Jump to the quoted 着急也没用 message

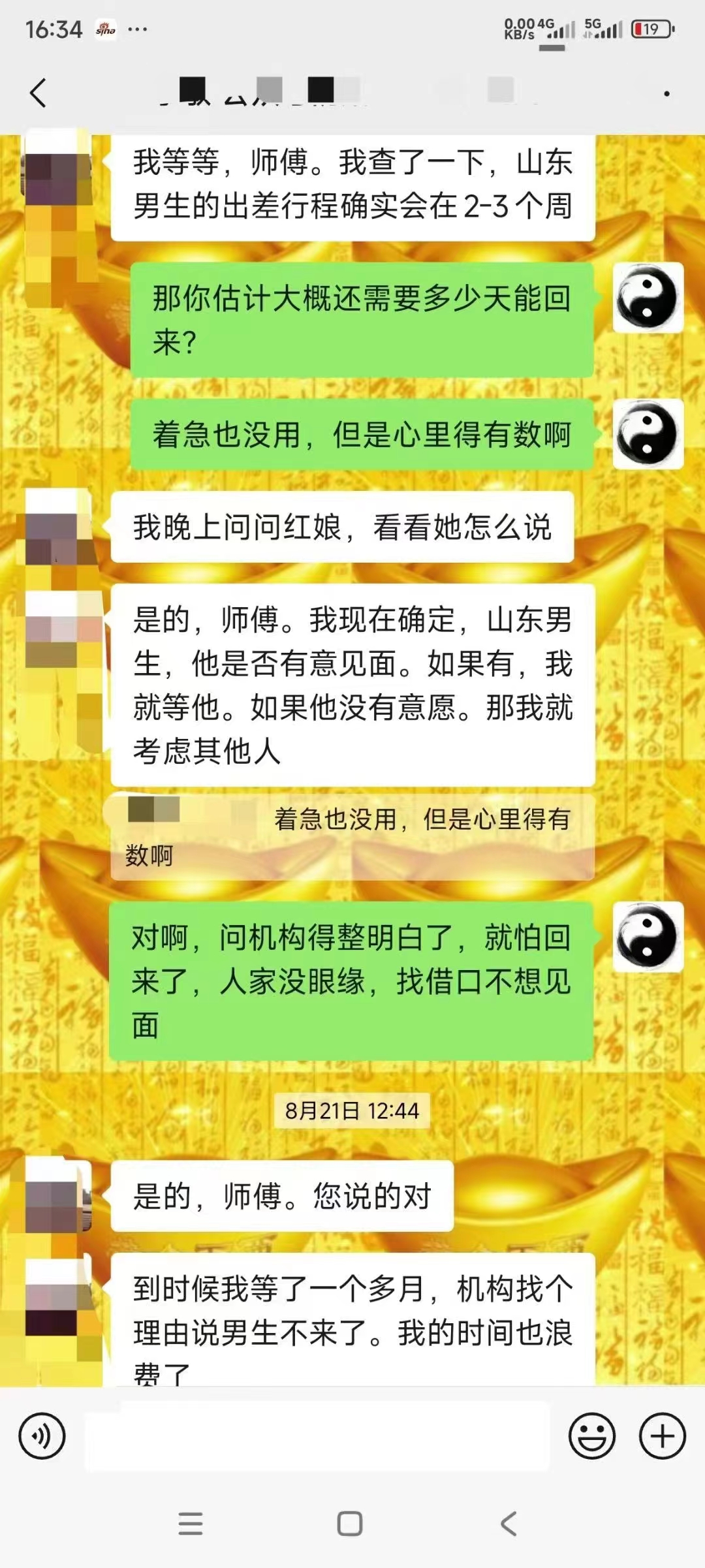tap(352, 836)
